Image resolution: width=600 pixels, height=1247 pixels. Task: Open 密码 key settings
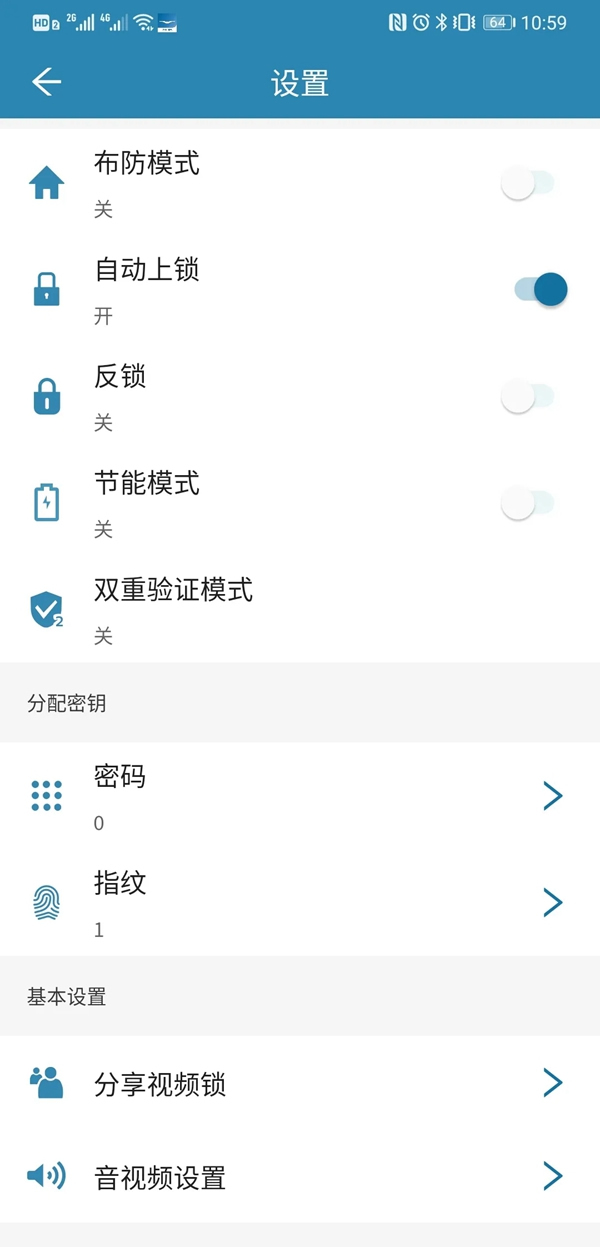300,796
